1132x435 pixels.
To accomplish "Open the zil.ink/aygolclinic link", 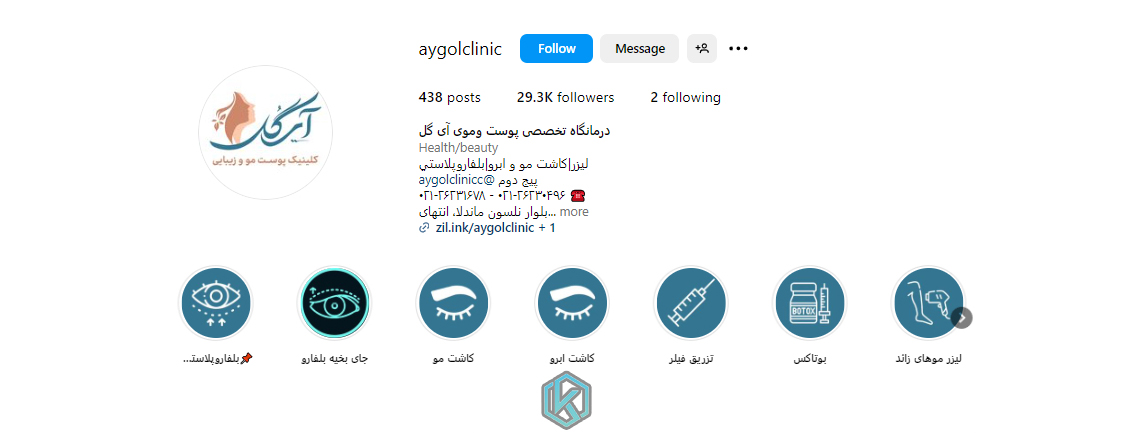I will [484, 228].
